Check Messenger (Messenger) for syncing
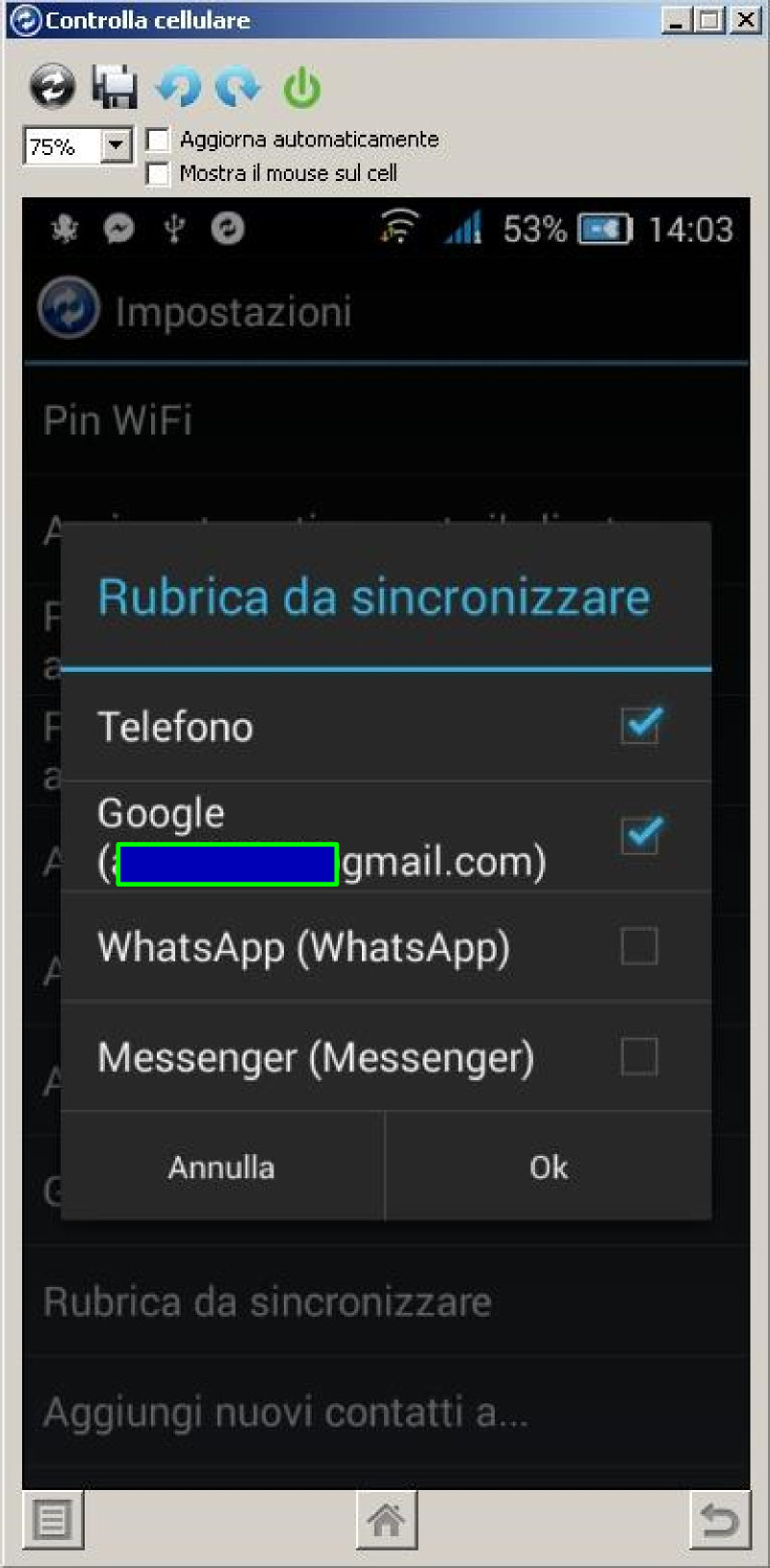Viewport: 770px width, 1568px height. point(639,1056)
